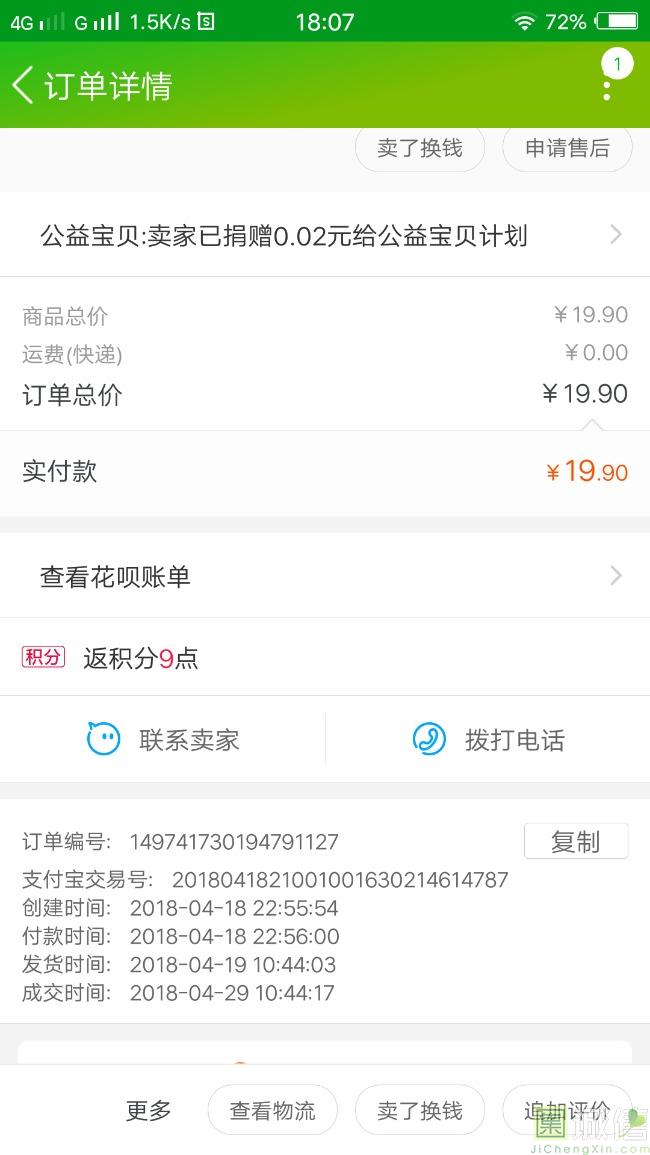Copy the order number with 复制
Viewport: 650px width, 1155px height.
[x=576, y=841]
